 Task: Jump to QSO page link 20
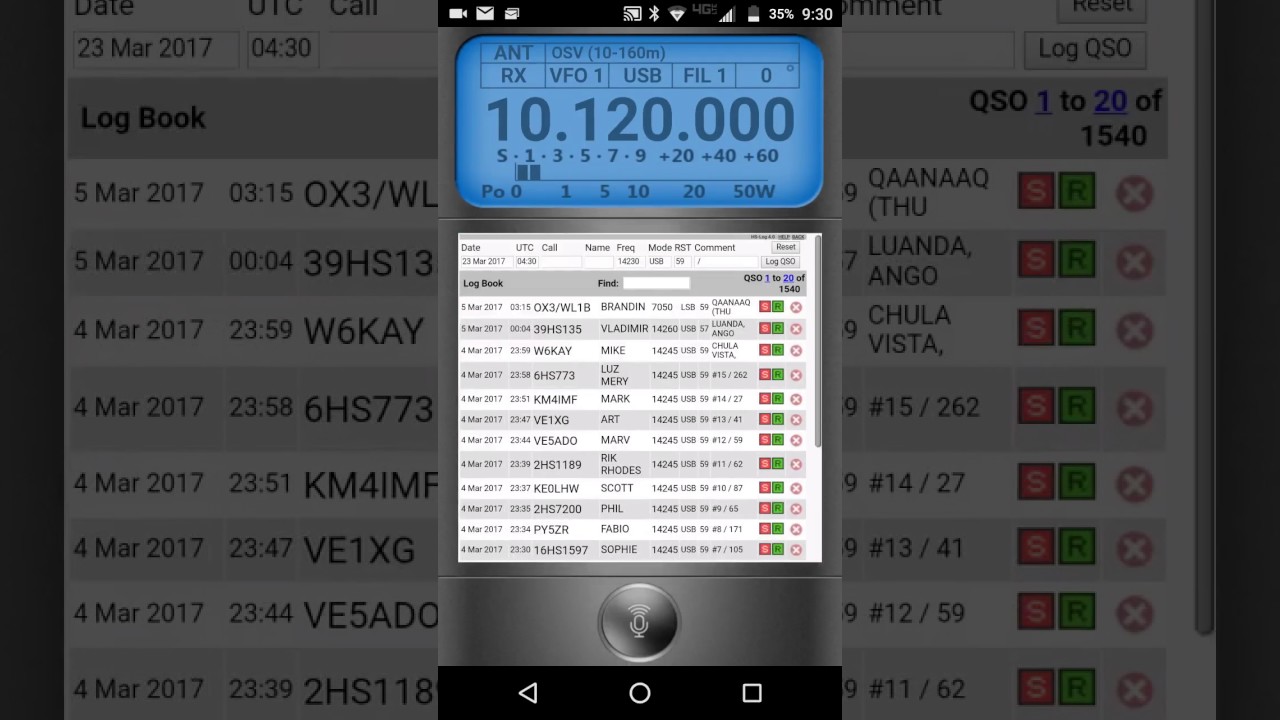coord(788,278)
